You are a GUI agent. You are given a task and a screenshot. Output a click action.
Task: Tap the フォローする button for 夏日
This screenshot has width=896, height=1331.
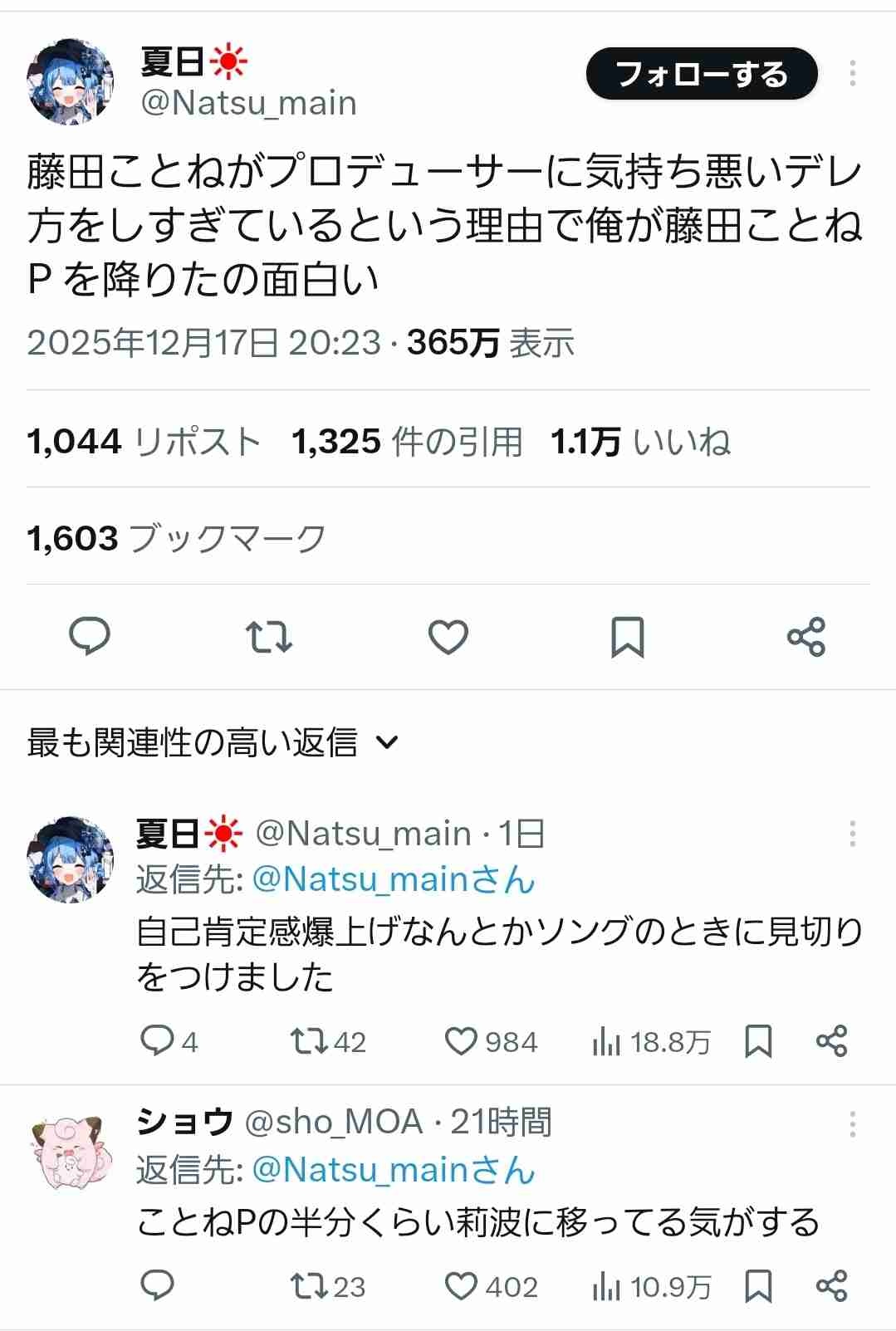pos(702,75)
